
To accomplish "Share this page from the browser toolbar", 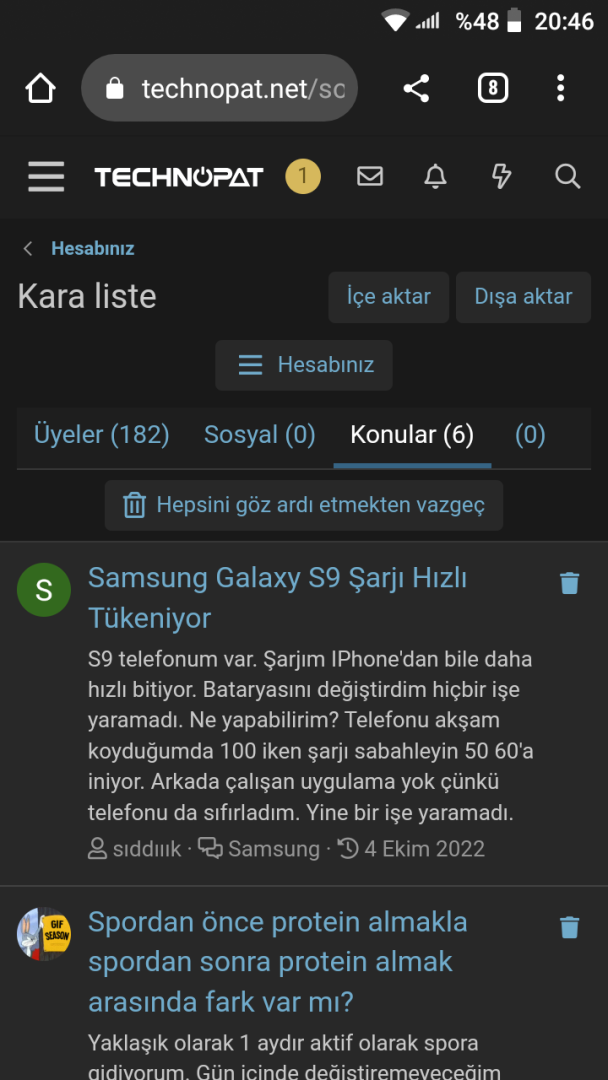I will pos(416,89).
